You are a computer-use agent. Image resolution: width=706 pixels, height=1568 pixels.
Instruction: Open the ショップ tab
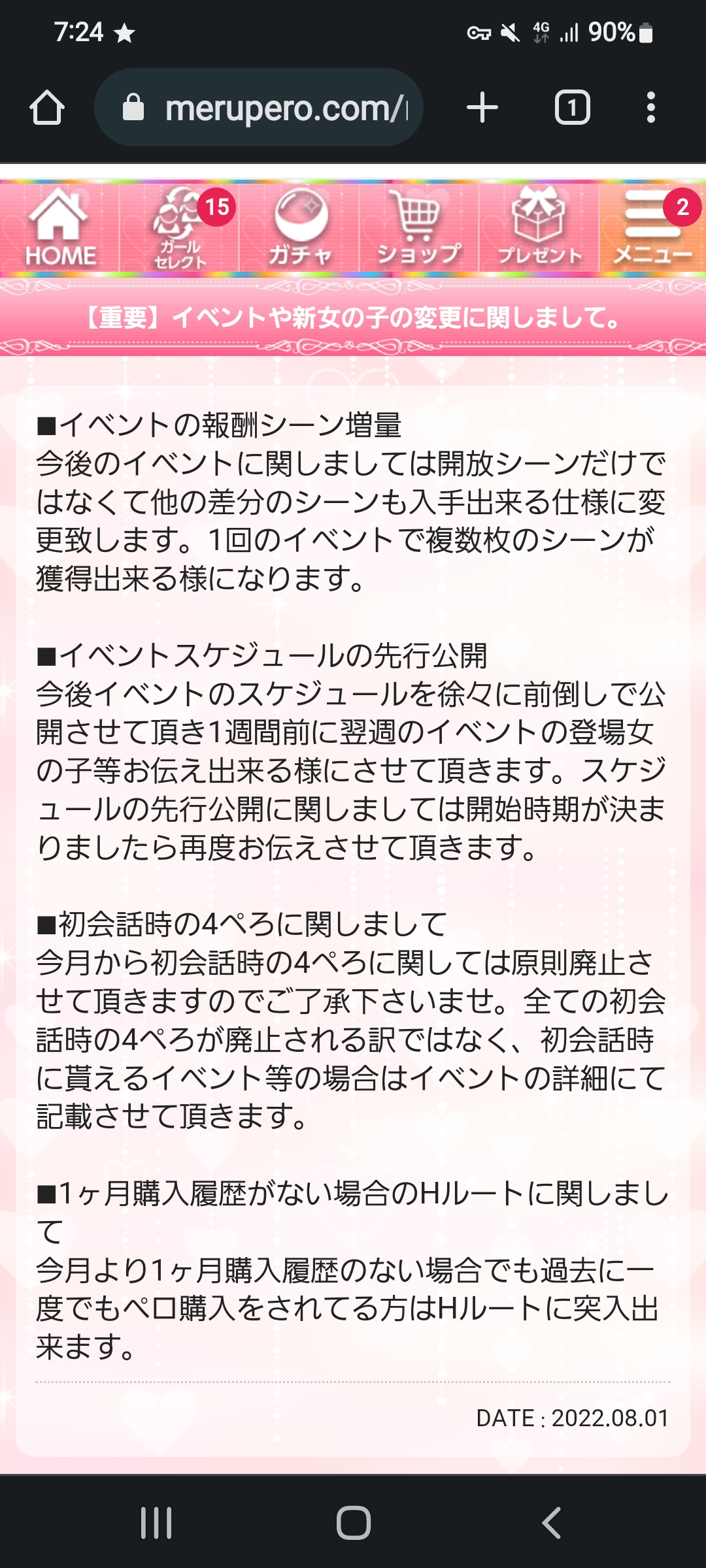click(419, 228)
